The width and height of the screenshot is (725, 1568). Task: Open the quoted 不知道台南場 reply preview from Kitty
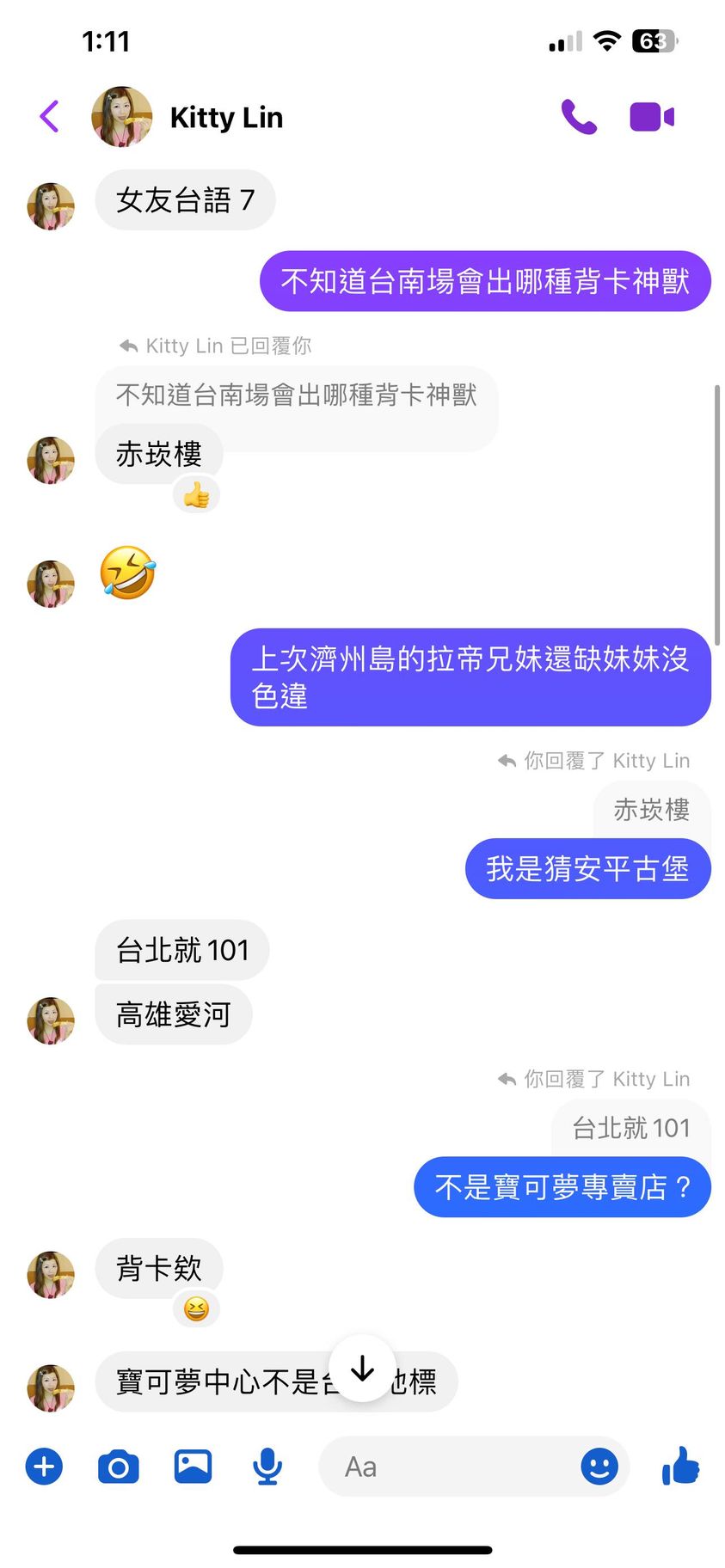click(x=296, y=395)
